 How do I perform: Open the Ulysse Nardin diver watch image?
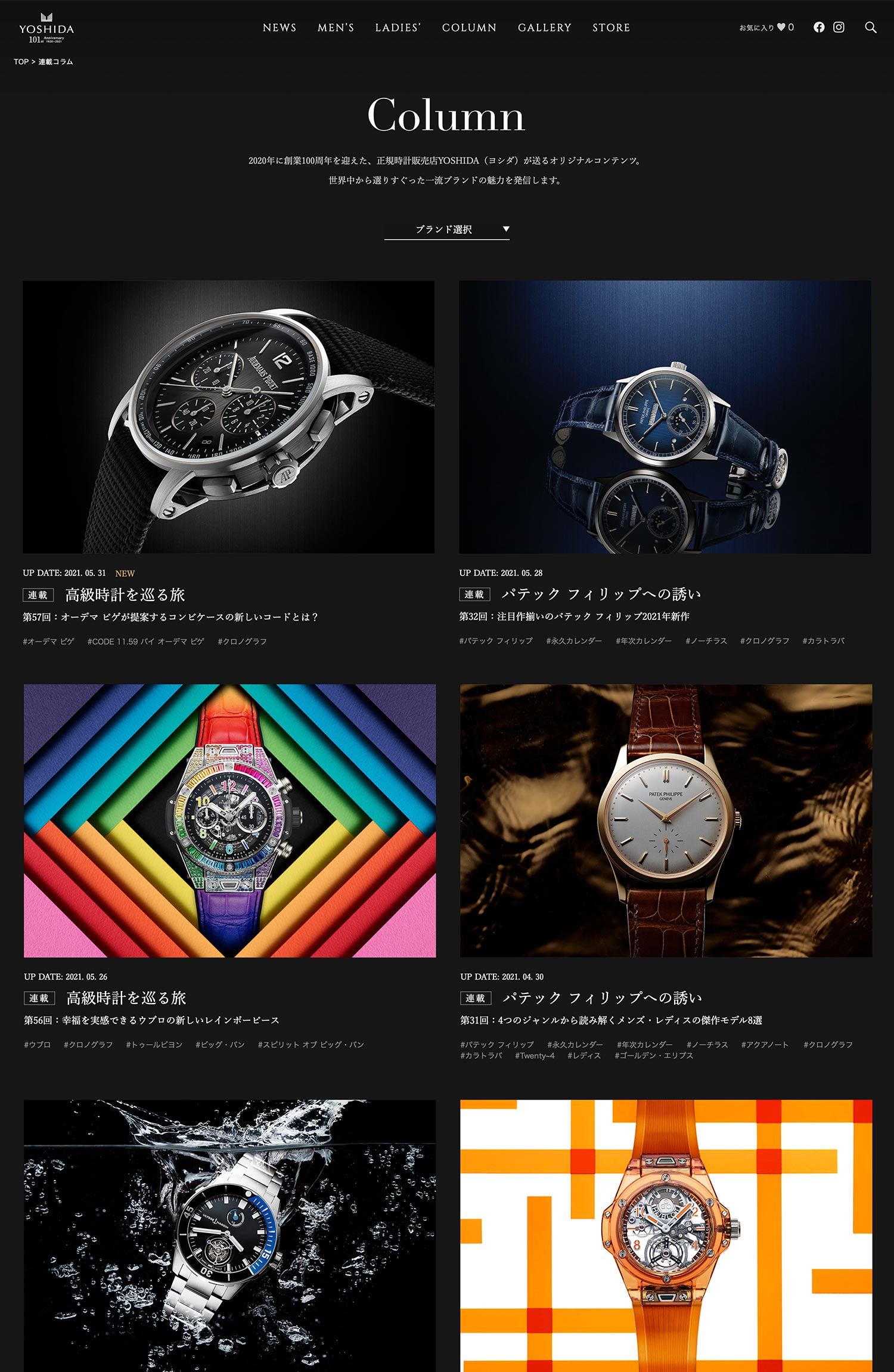[229, 1235]
